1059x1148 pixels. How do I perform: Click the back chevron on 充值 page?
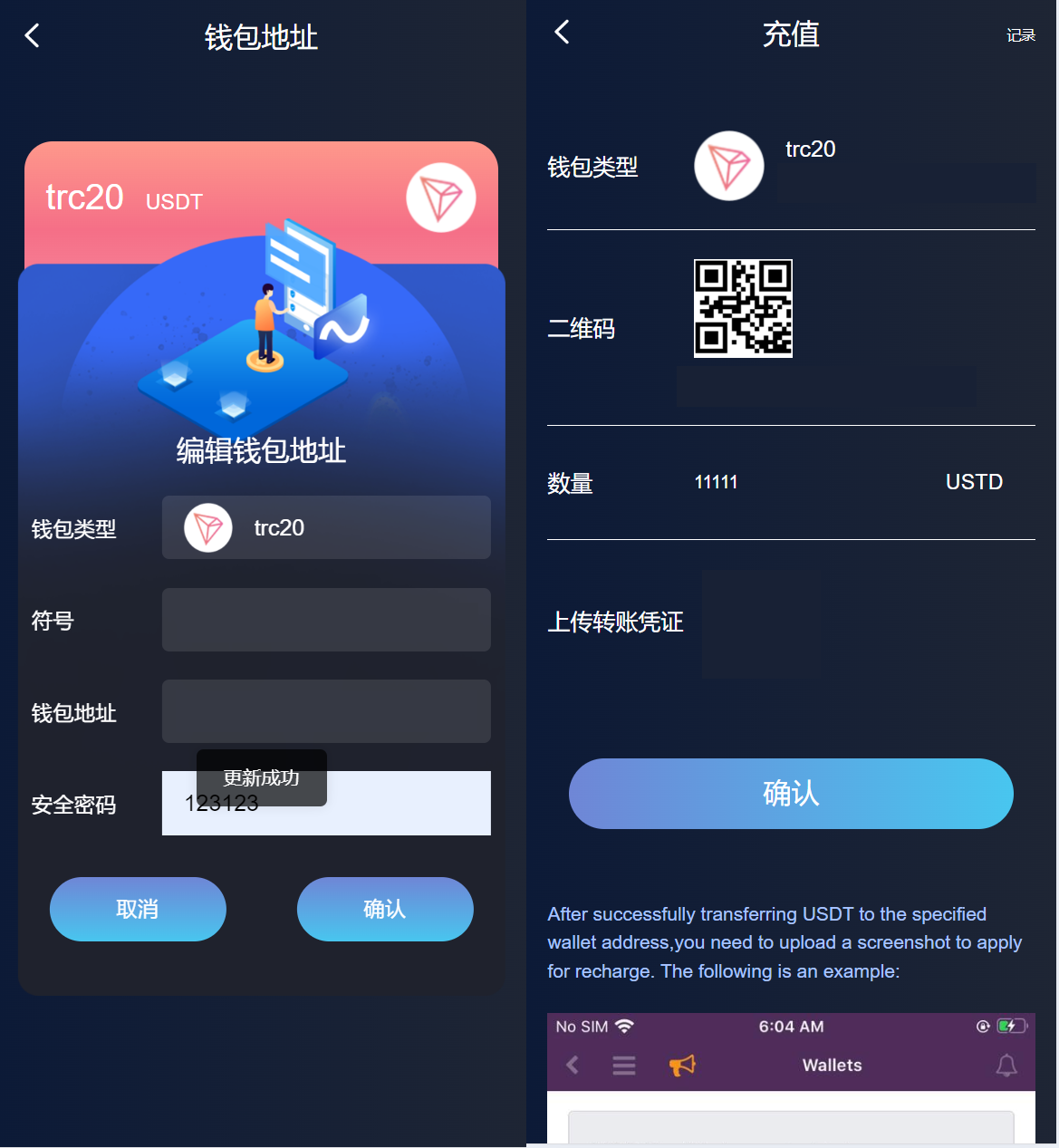[x=562, y=31]
